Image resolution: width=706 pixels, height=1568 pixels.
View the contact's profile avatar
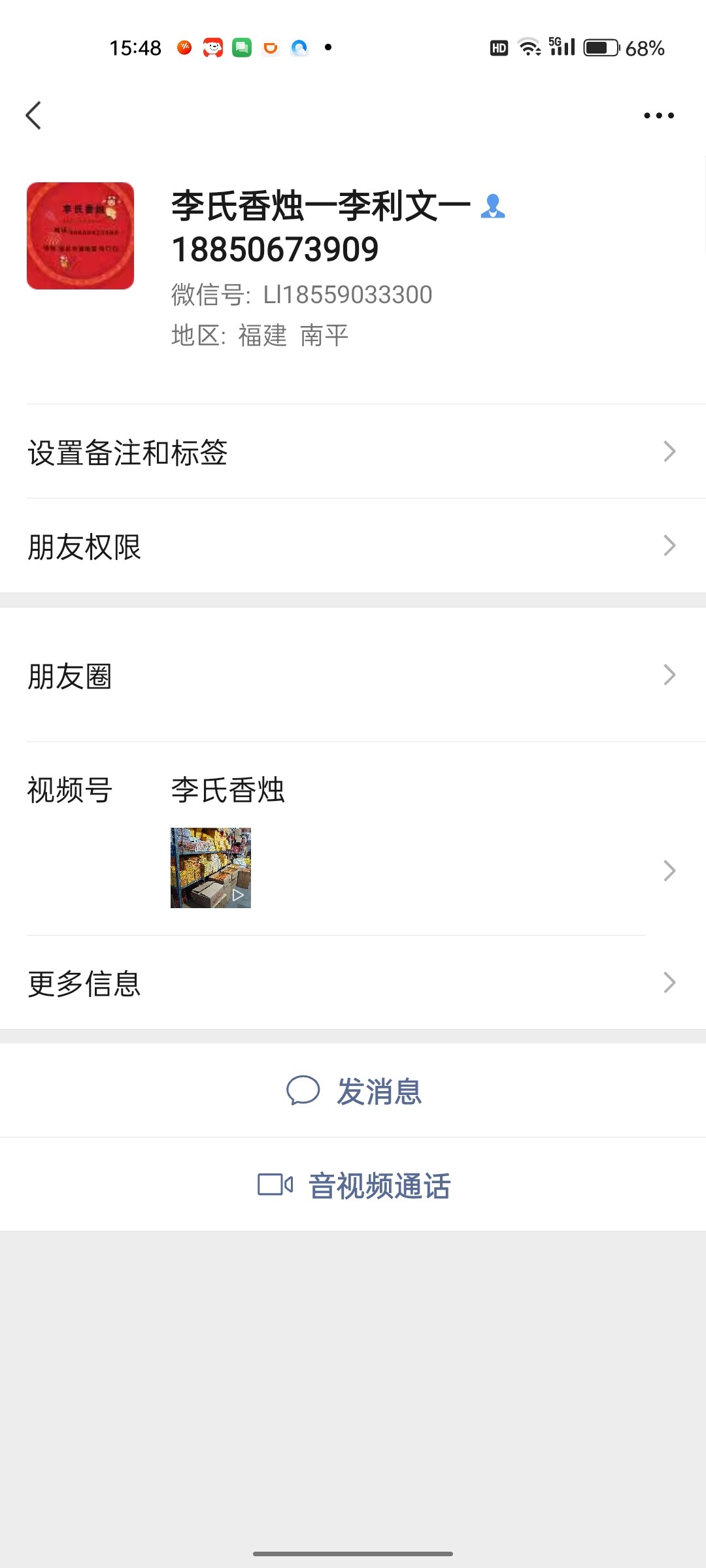pos(80,236)
